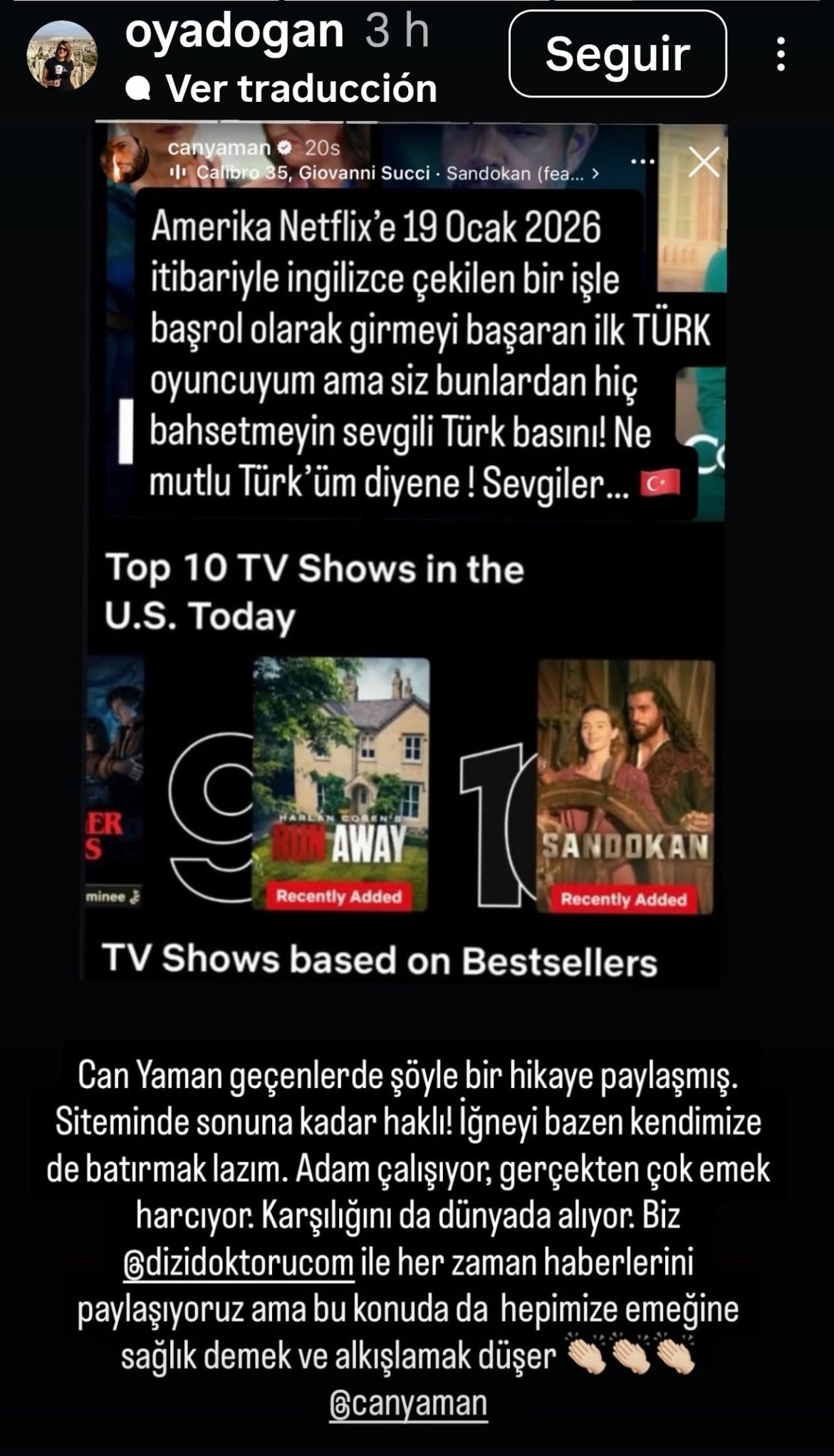
Task: Open the @dizidoktorucom mention
Action: 239,1263
